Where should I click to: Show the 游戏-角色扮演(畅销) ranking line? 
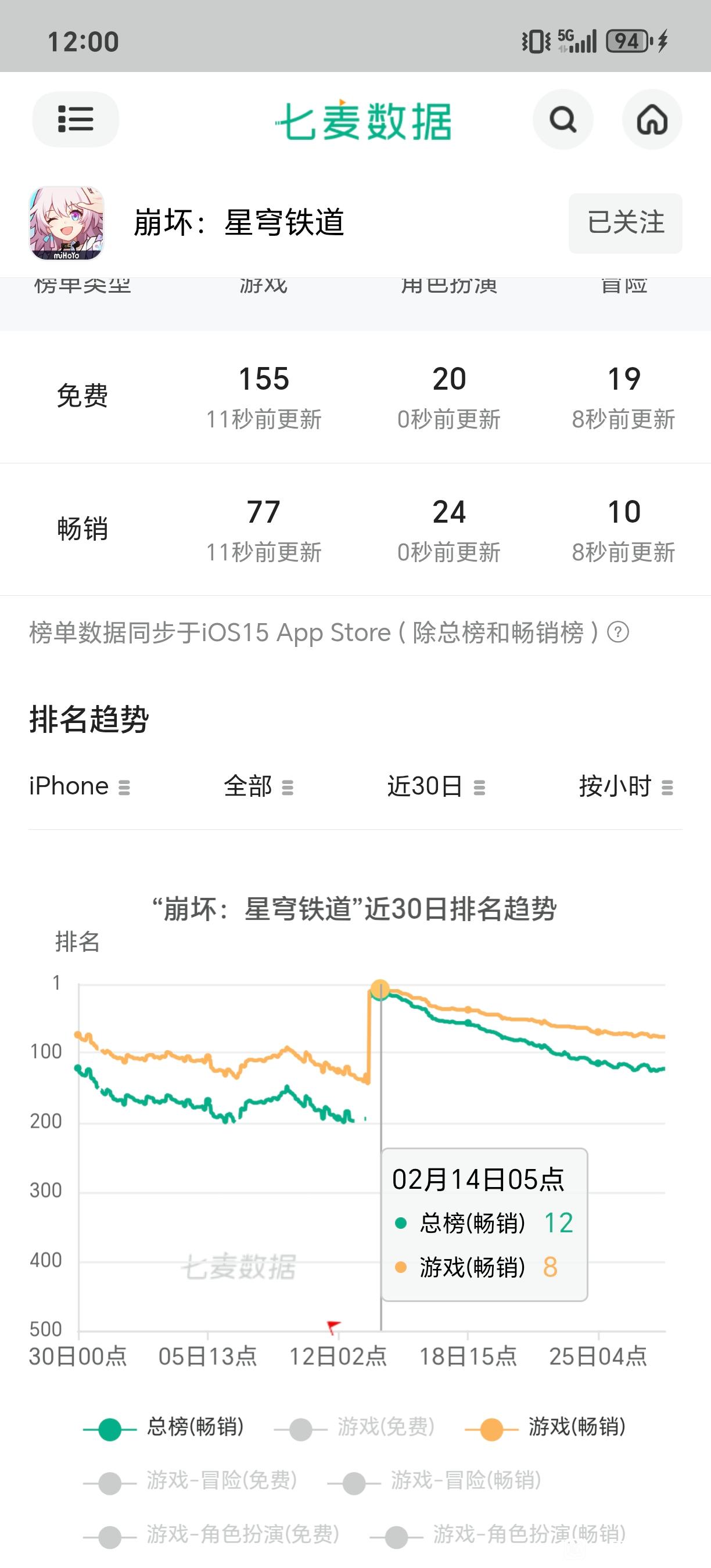click(x=498, y=1534)
